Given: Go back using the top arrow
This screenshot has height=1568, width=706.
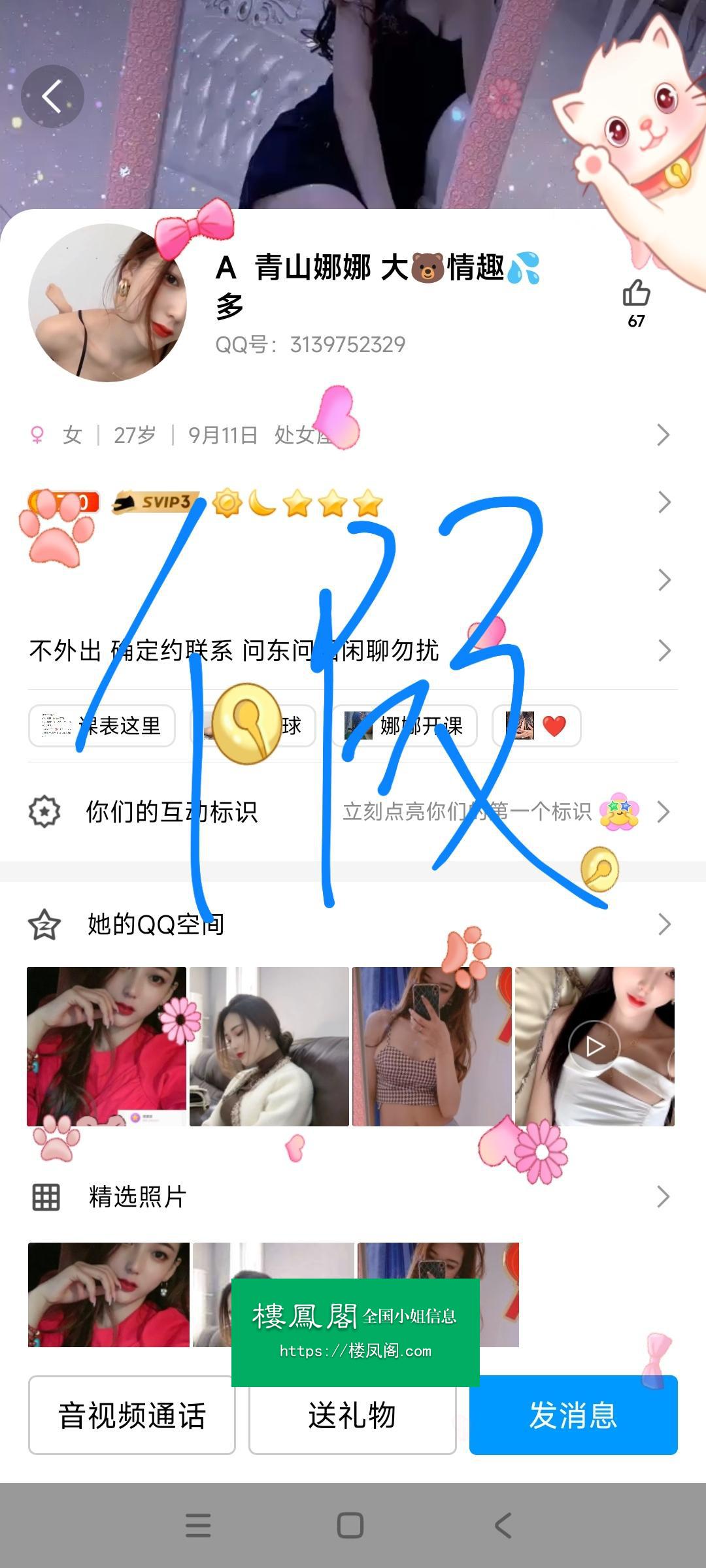Looking at the screenshot, I should [x=52, y=97].
